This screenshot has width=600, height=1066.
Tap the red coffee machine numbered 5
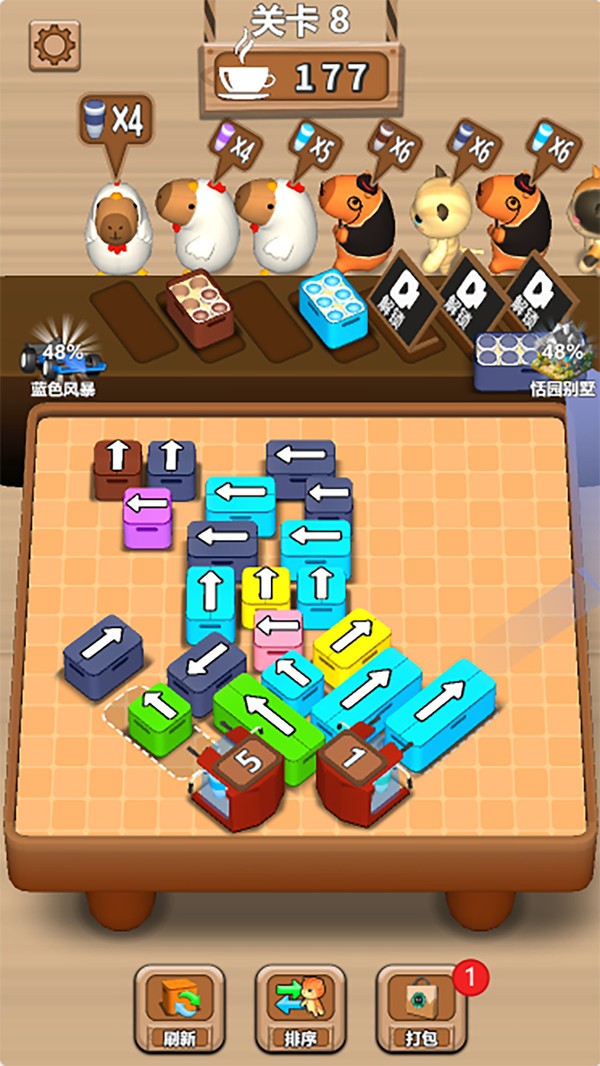[x=236, y=777]
